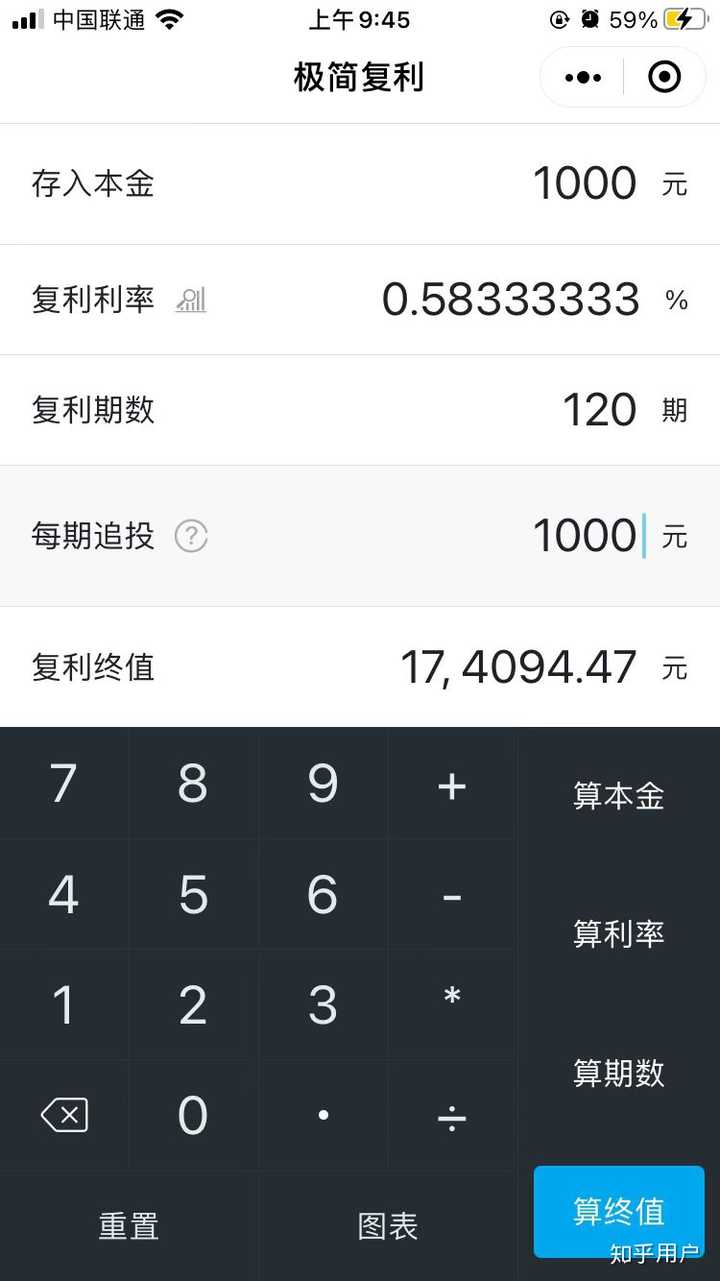Calculate principal with 算本金
Image resolution: width=720 pixels, height=1281 pixels.
(618, 796)
